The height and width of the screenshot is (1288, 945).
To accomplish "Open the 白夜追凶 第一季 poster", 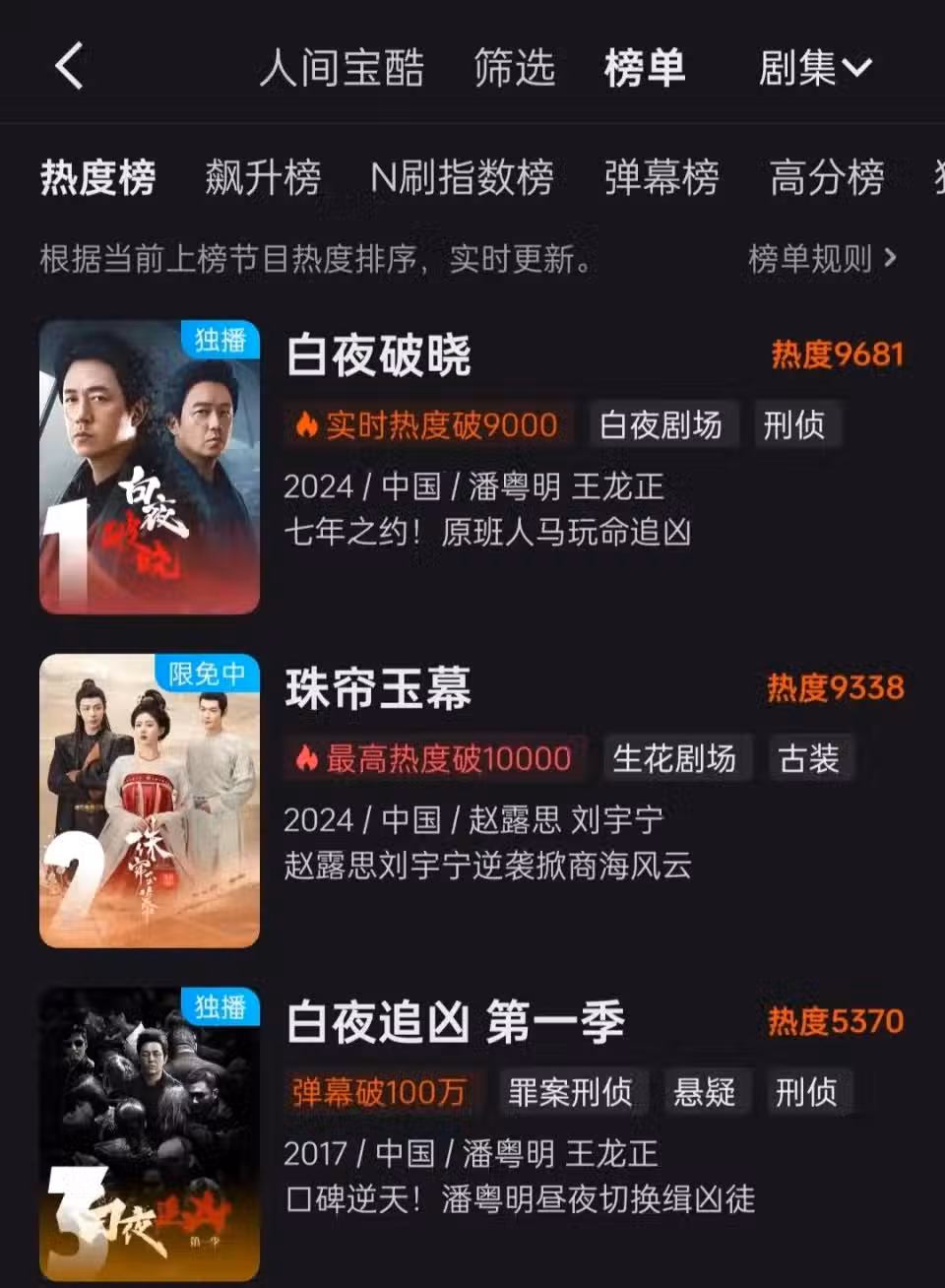I will pos(150,1134).
